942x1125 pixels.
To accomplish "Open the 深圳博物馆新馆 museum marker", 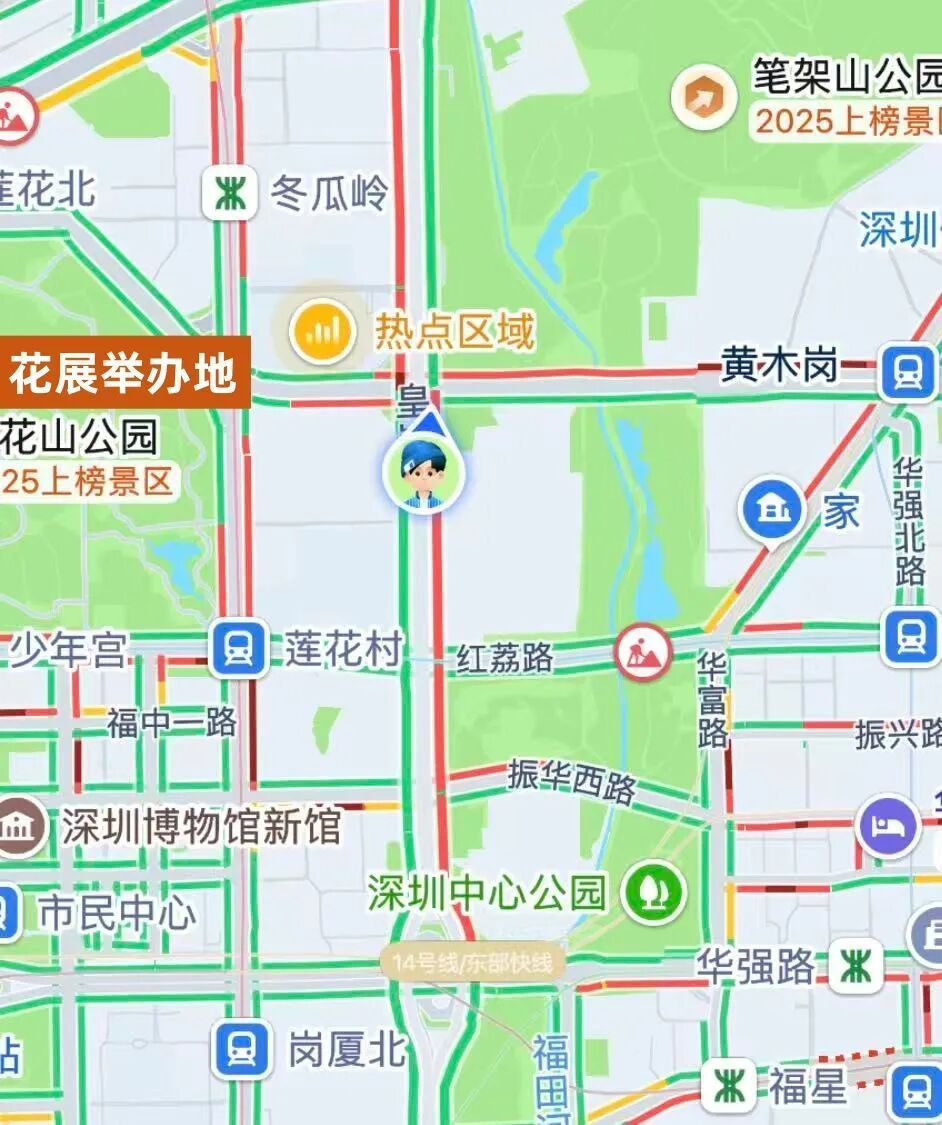I will (20, 826).
